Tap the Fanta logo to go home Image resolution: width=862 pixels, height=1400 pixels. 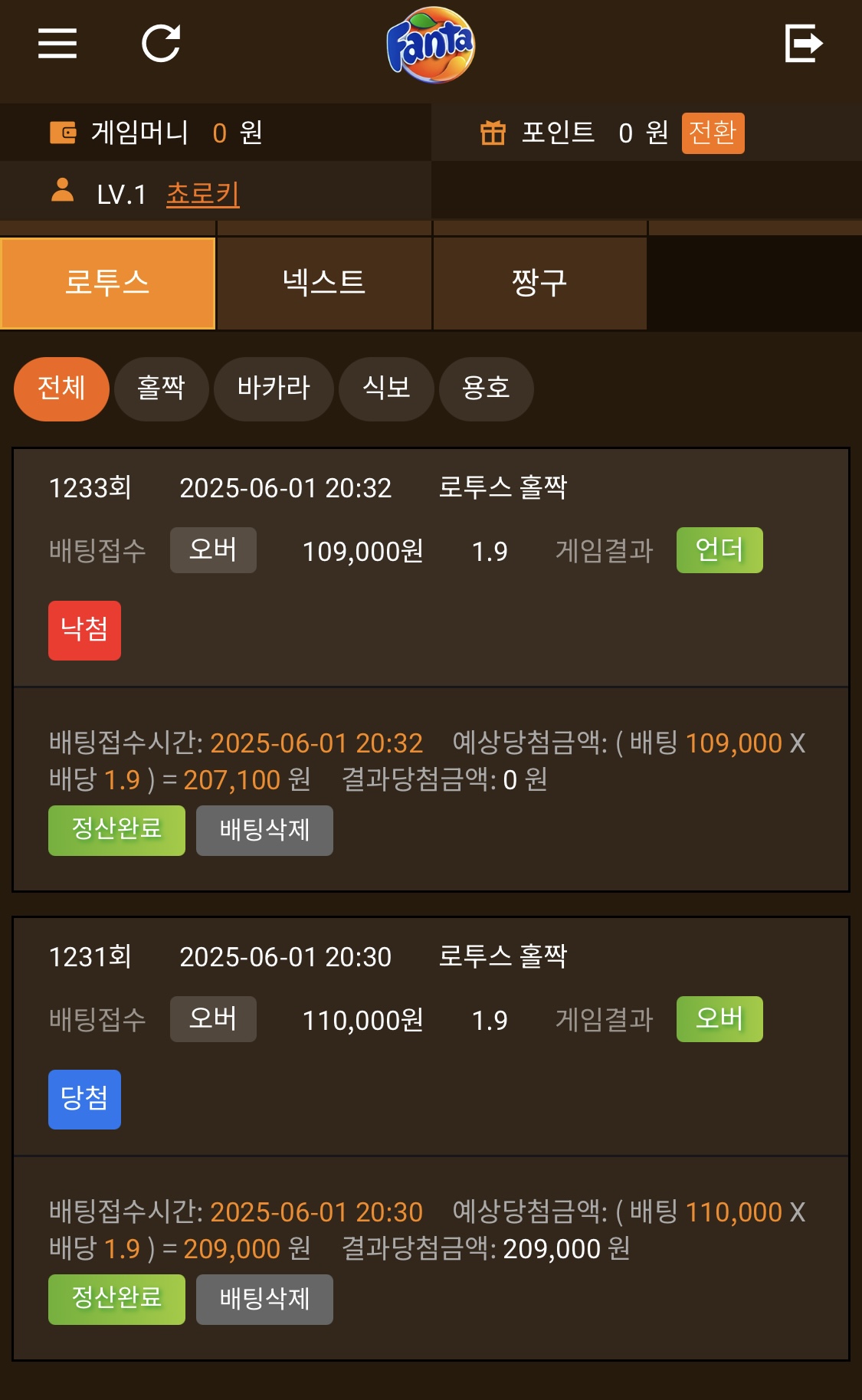tap(431, 44)
